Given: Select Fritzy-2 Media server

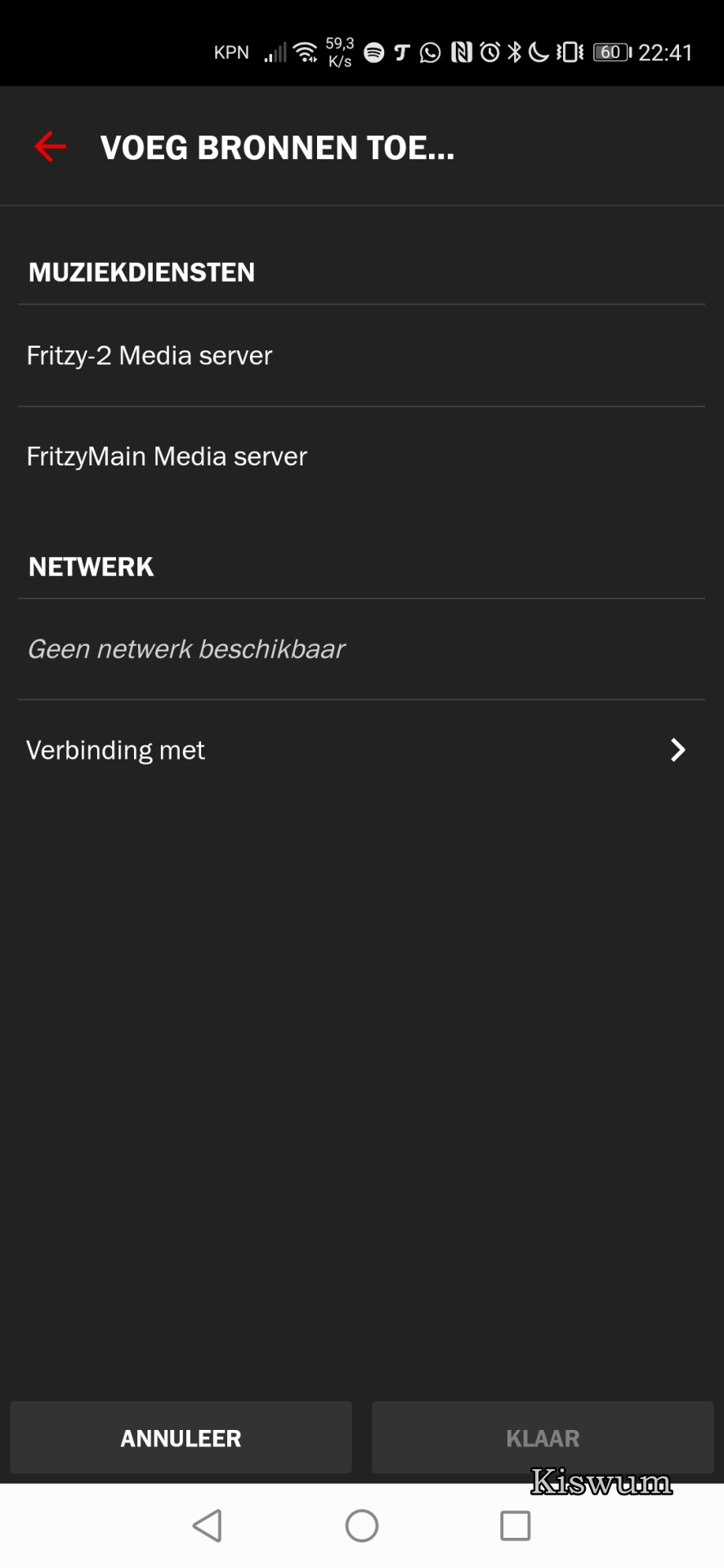Looking at the screenshot, I should click(361, 356).
